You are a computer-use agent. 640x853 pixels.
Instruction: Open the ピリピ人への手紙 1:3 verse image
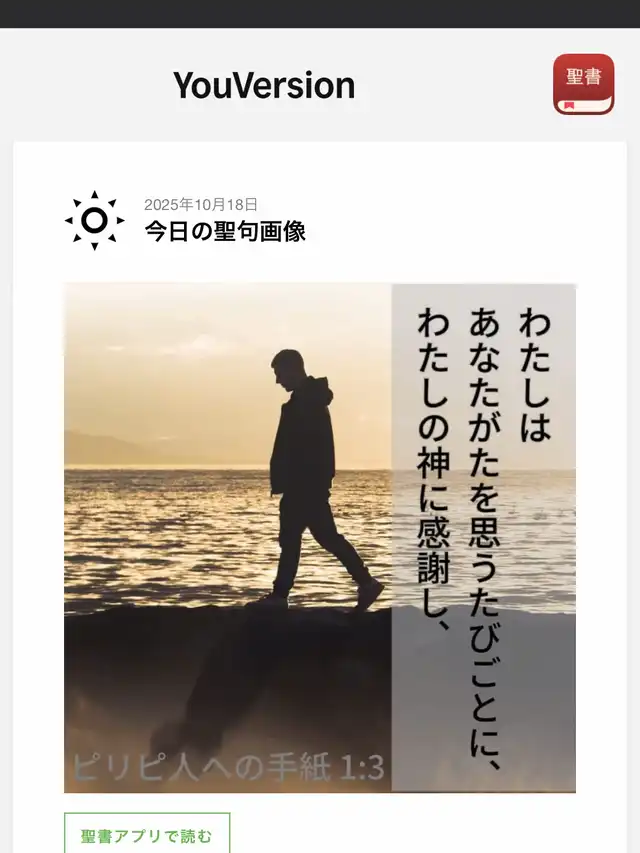[320, 537]
